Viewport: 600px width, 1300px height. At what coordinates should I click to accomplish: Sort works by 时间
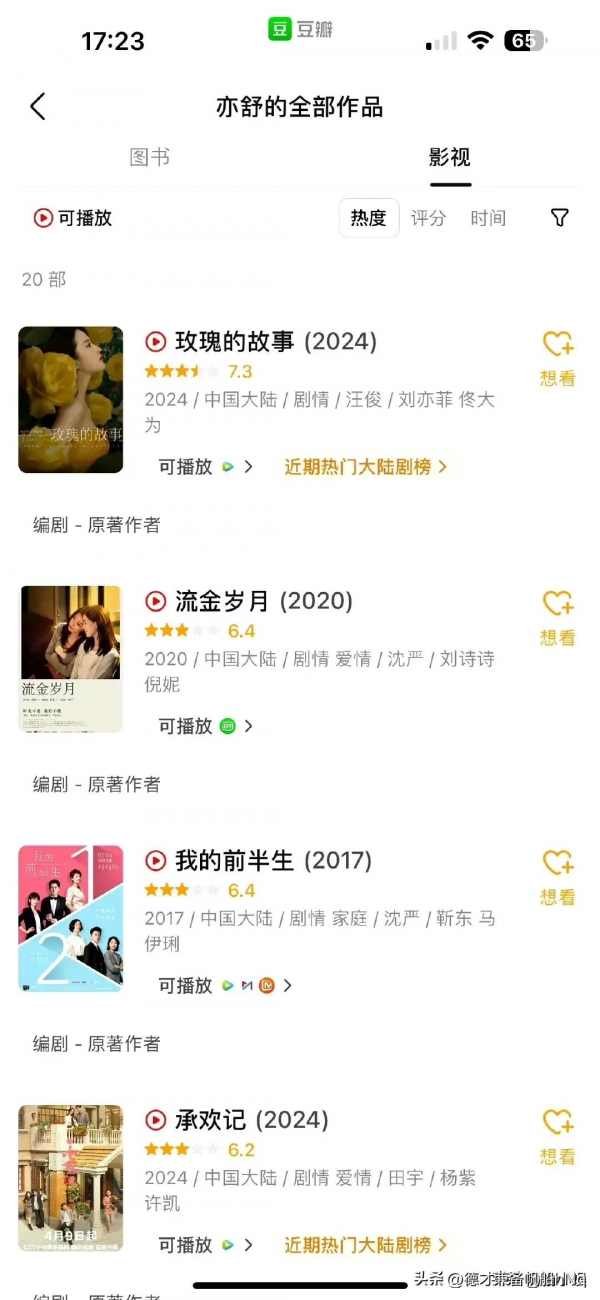pos(488,218)
